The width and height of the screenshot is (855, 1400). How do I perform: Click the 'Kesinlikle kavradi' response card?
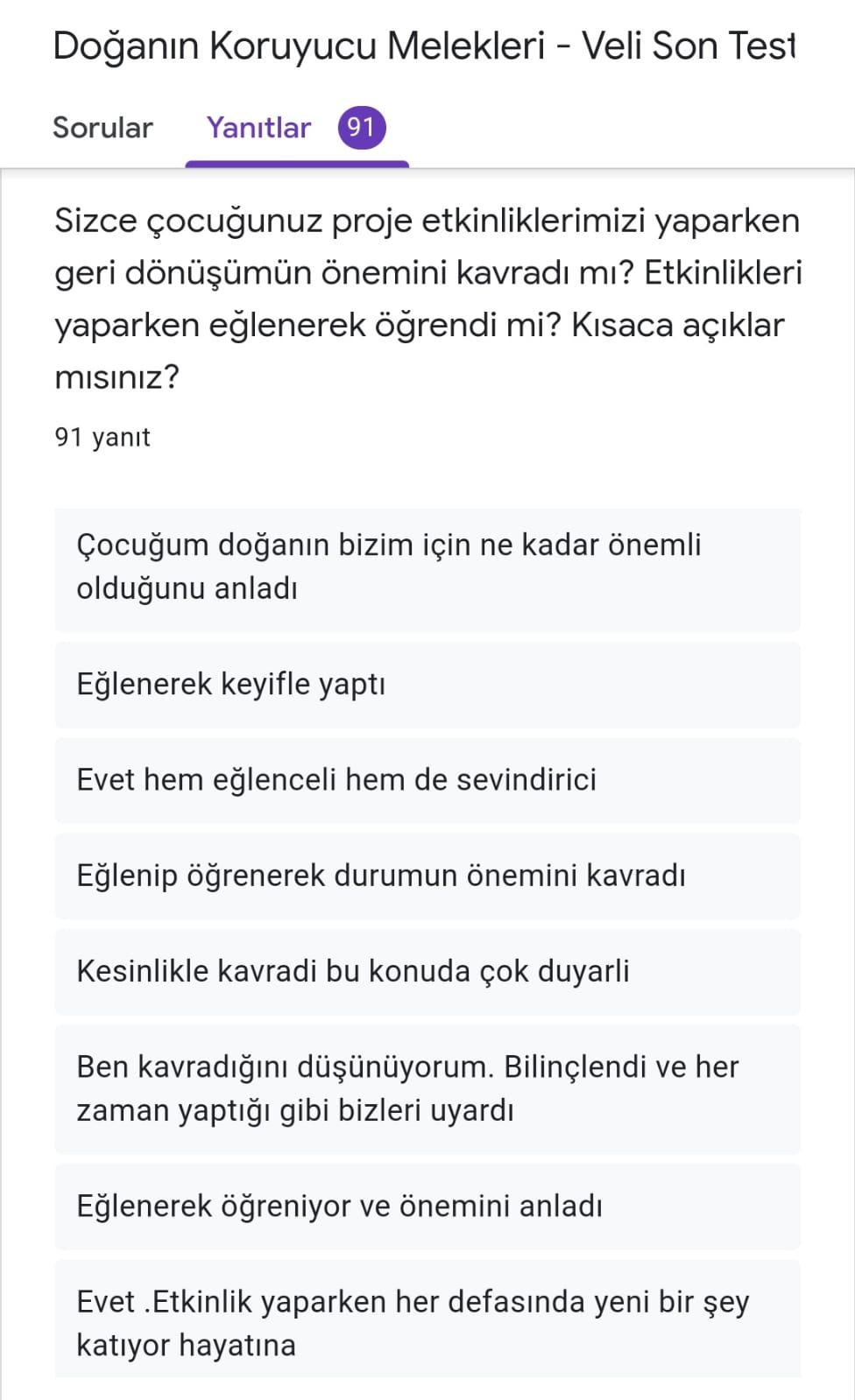(x=427, y=970)
